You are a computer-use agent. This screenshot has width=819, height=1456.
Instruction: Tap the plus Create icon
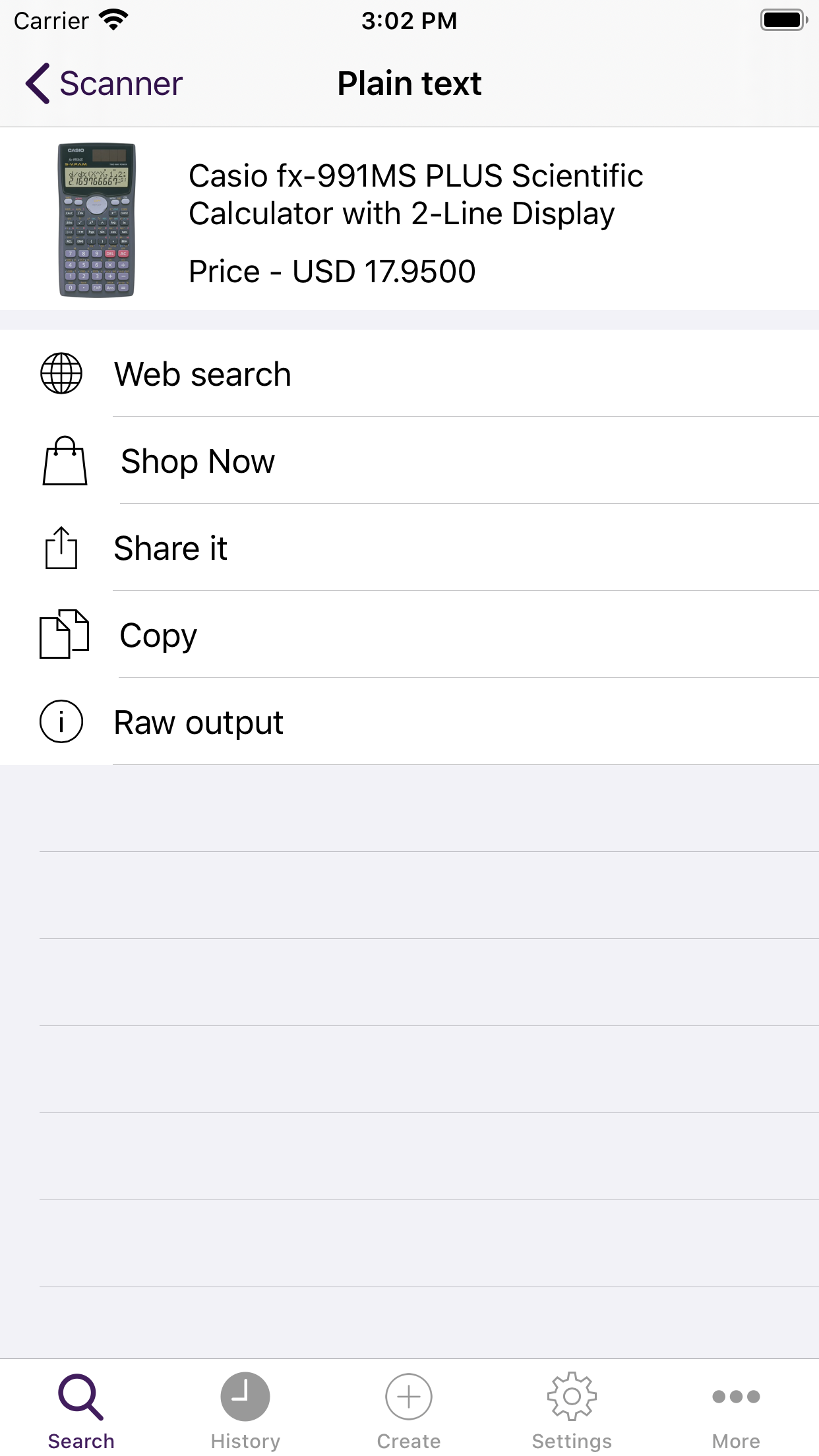pos(409,1396)
